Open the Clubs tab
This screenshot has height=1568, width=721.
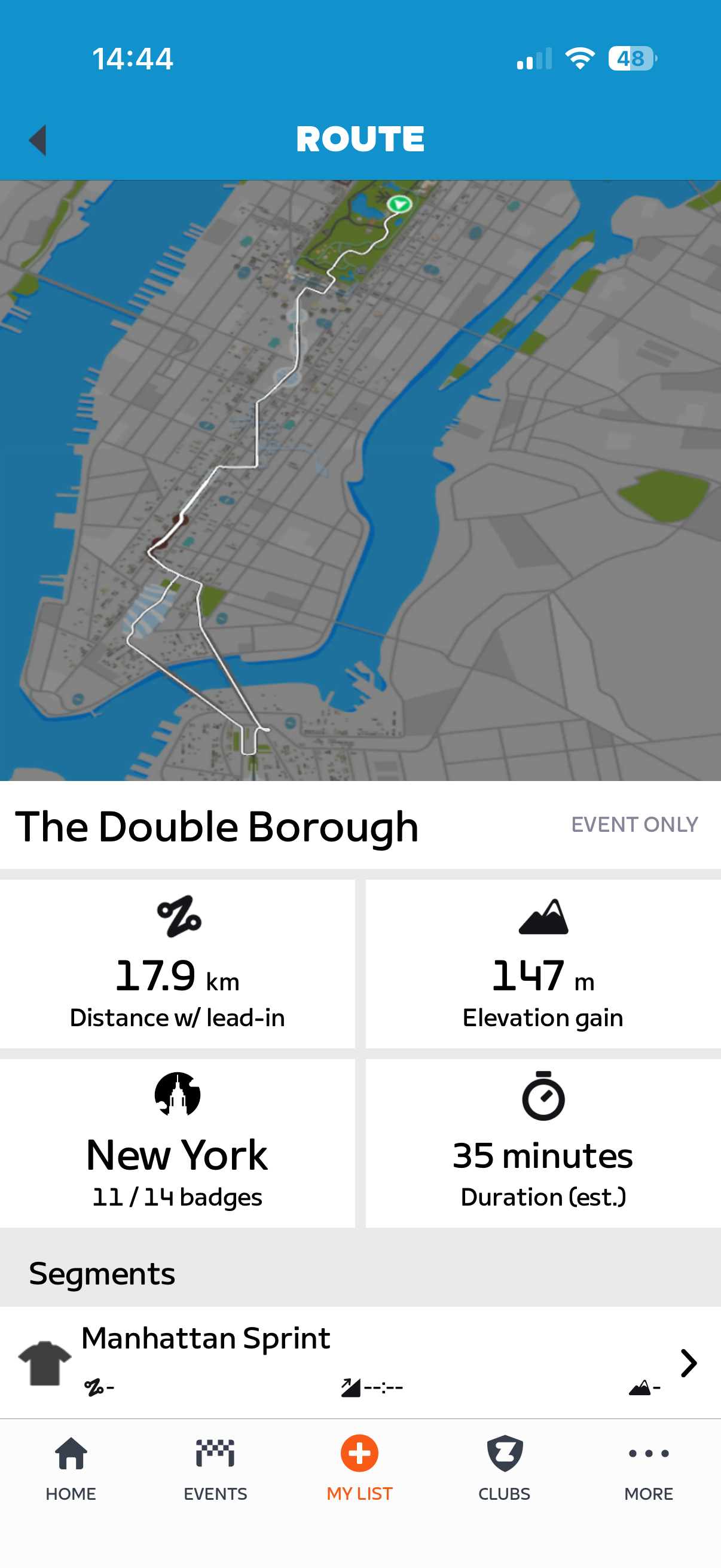click(504, 1468)
